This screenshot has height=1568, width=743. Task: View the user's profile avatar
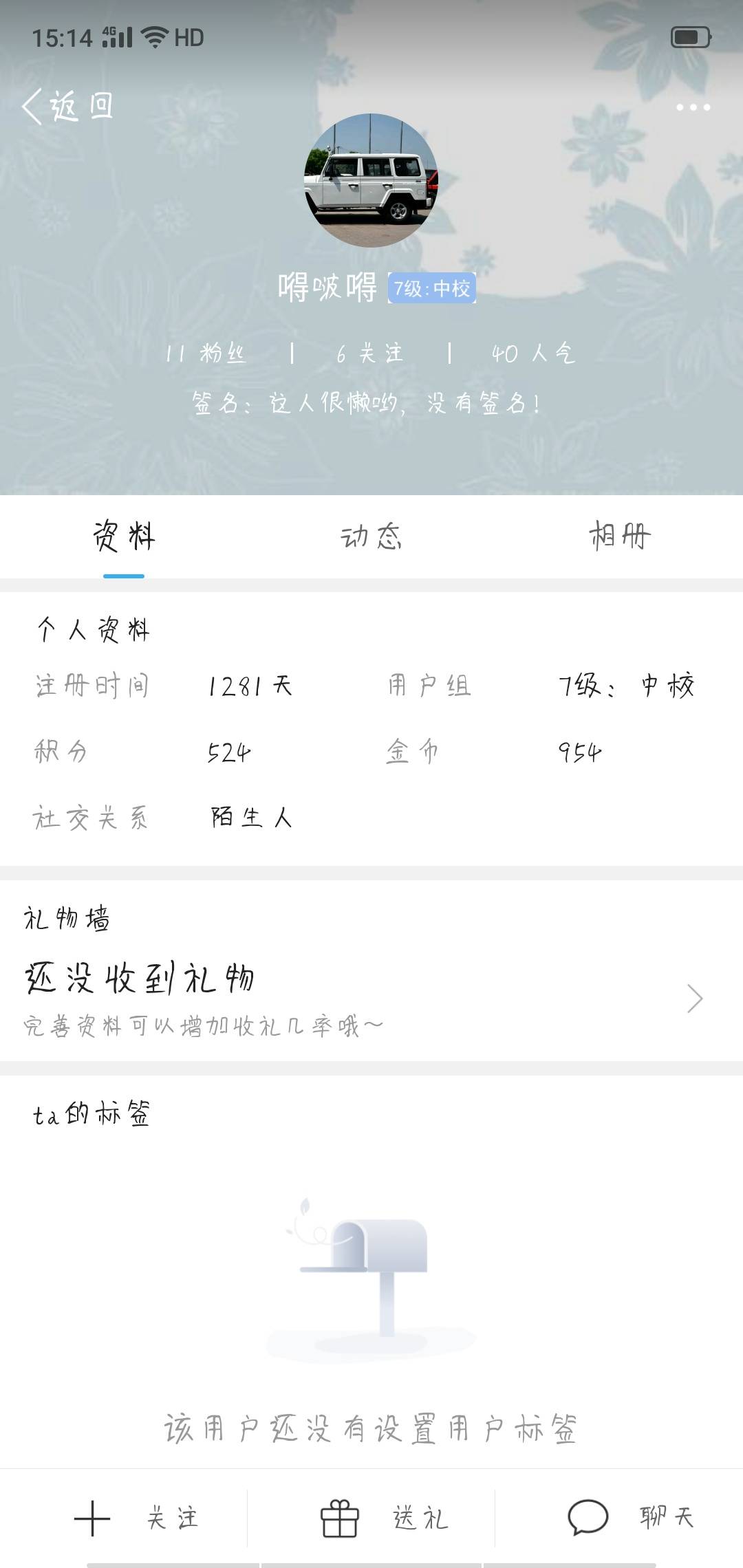371,180
